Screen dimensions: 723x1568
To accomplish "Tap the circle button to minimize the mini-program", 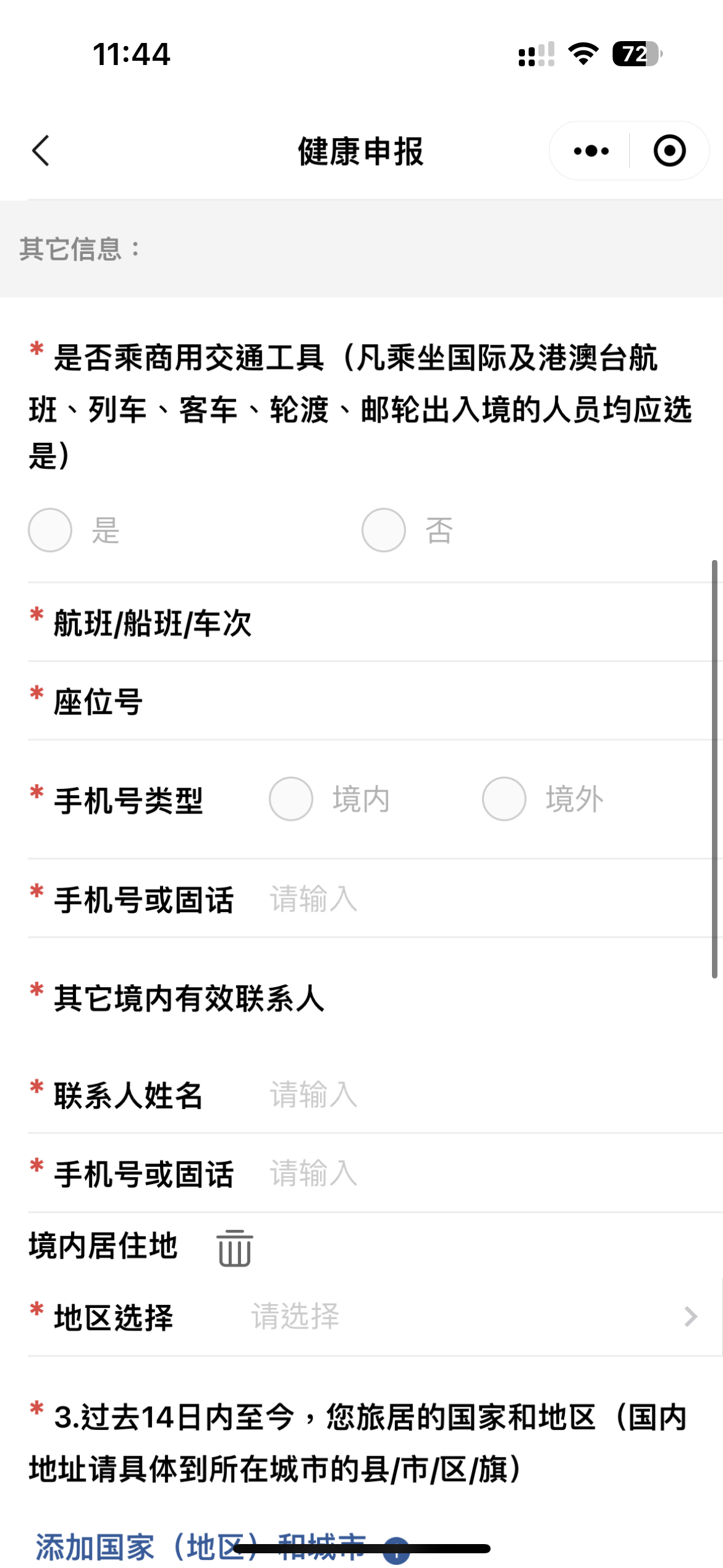I will coord(668,151).
